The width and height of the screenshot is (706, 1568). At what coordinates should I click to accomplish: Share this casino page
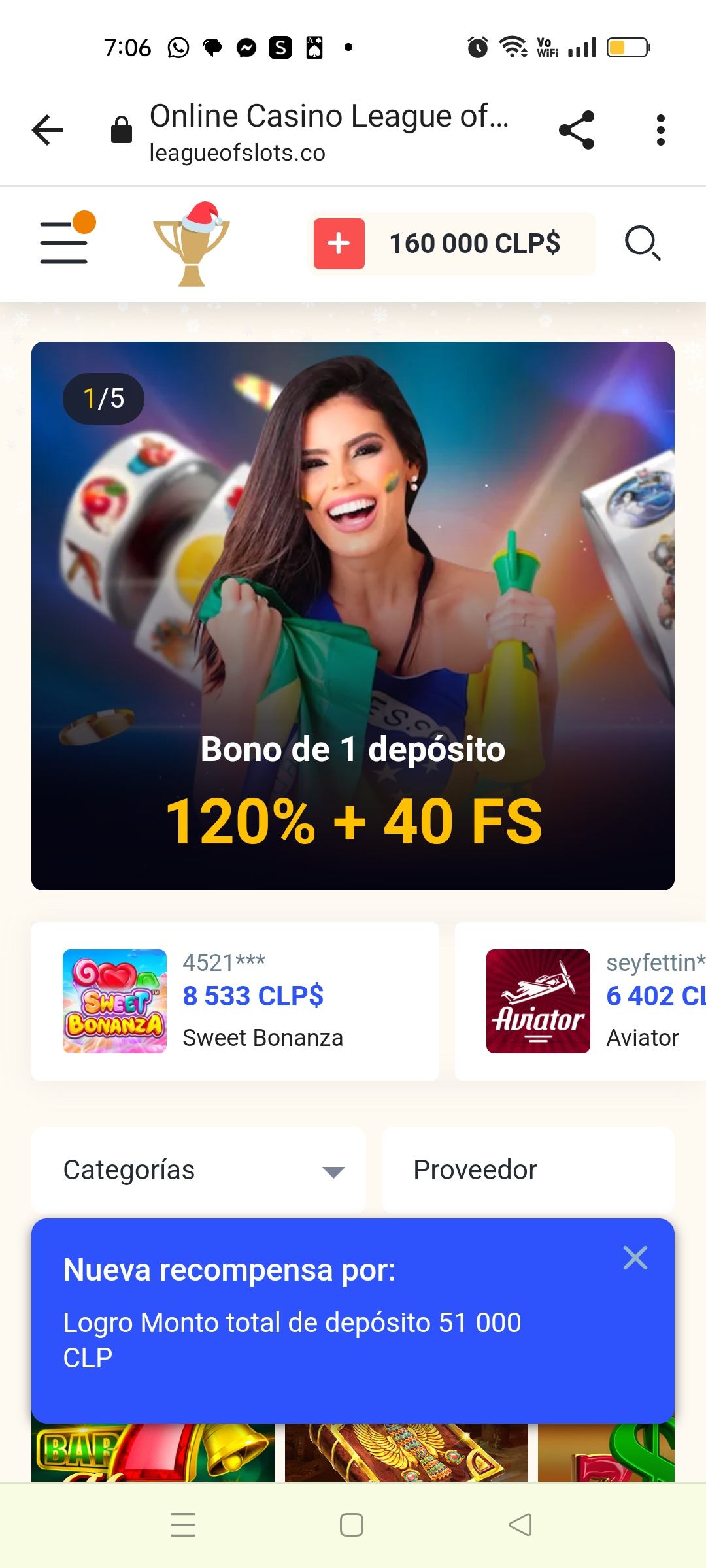tap(577, 130)
